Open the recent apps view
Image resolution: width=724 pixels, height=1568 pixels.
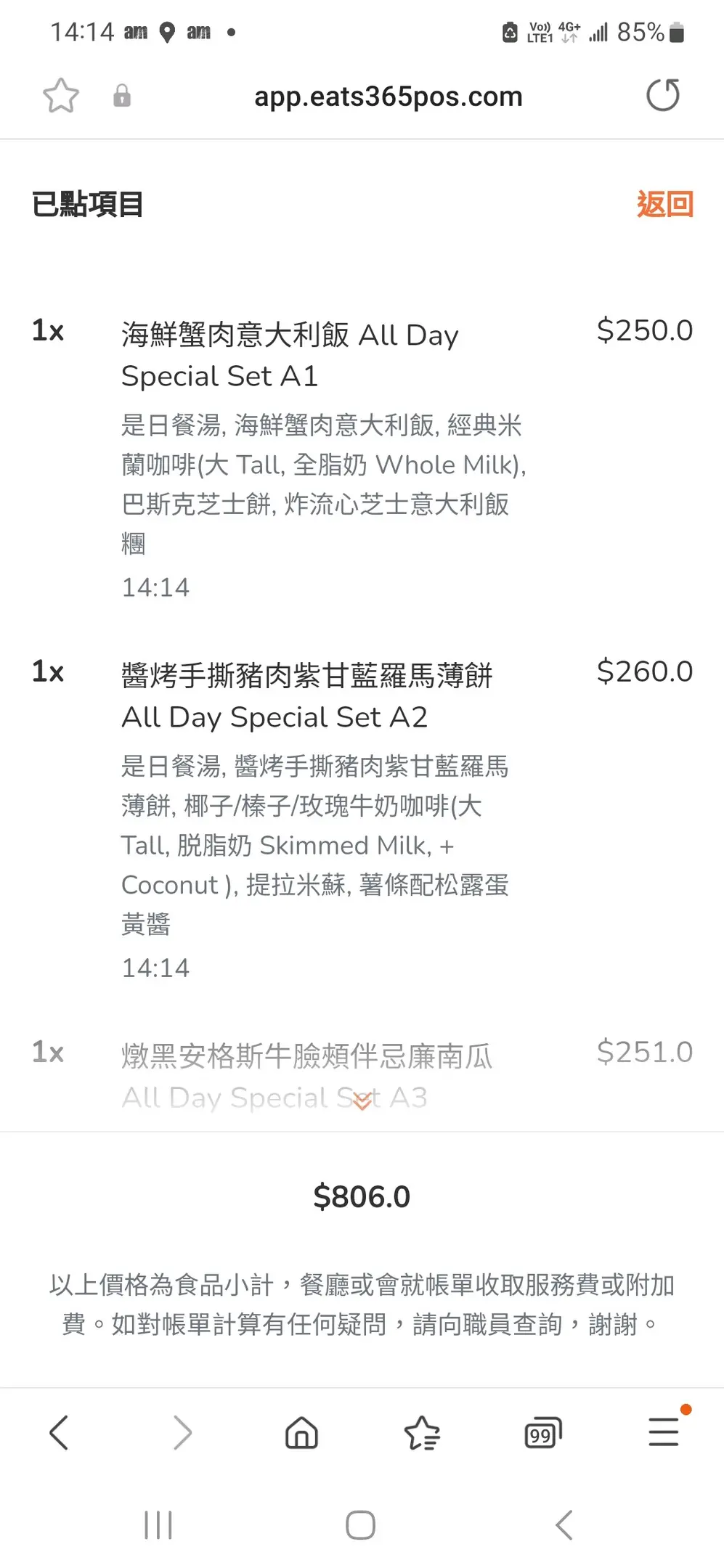[158, 1525]
